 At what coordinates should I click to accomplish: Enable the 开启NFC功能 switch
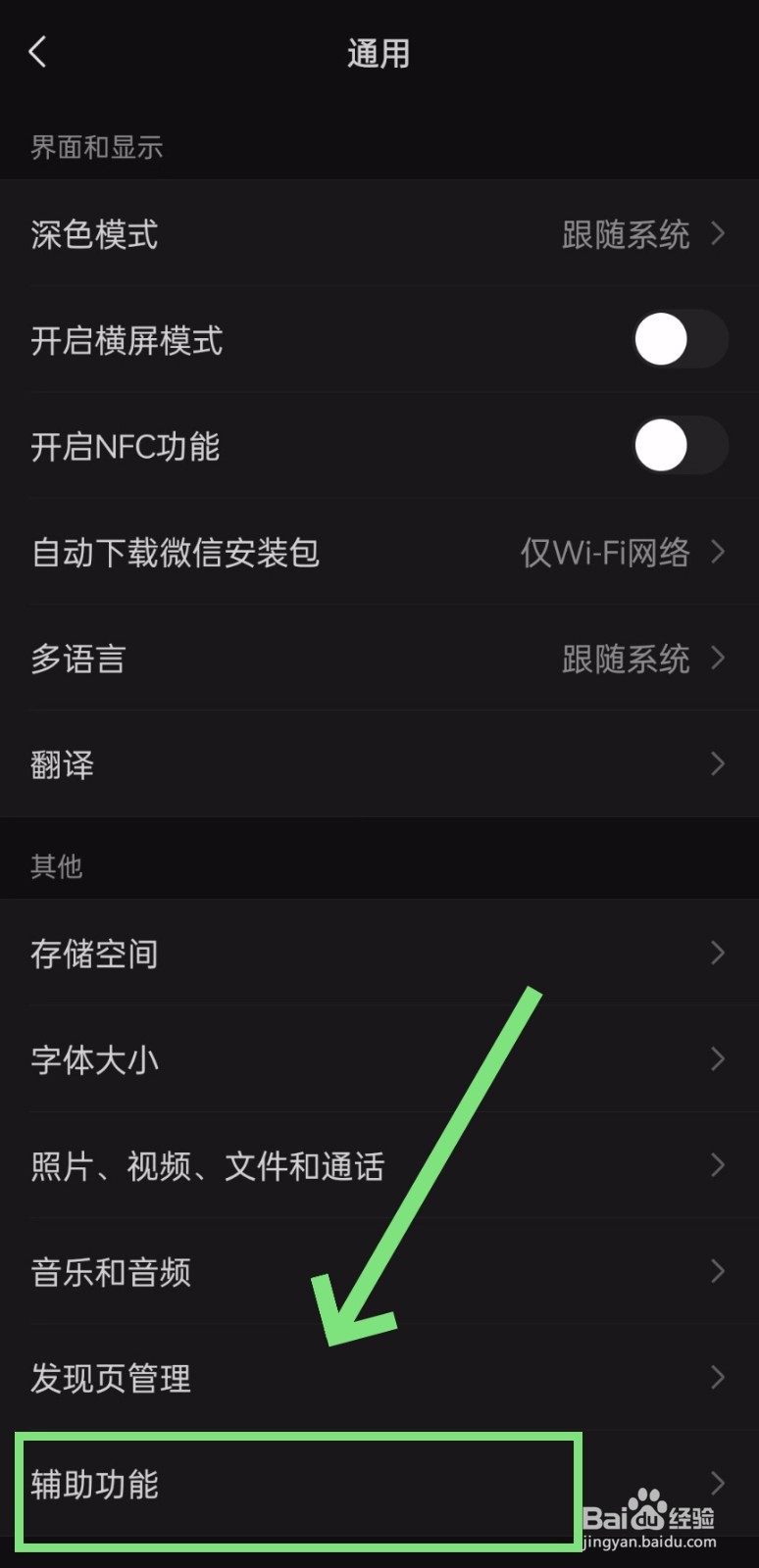tap(681, 446)
